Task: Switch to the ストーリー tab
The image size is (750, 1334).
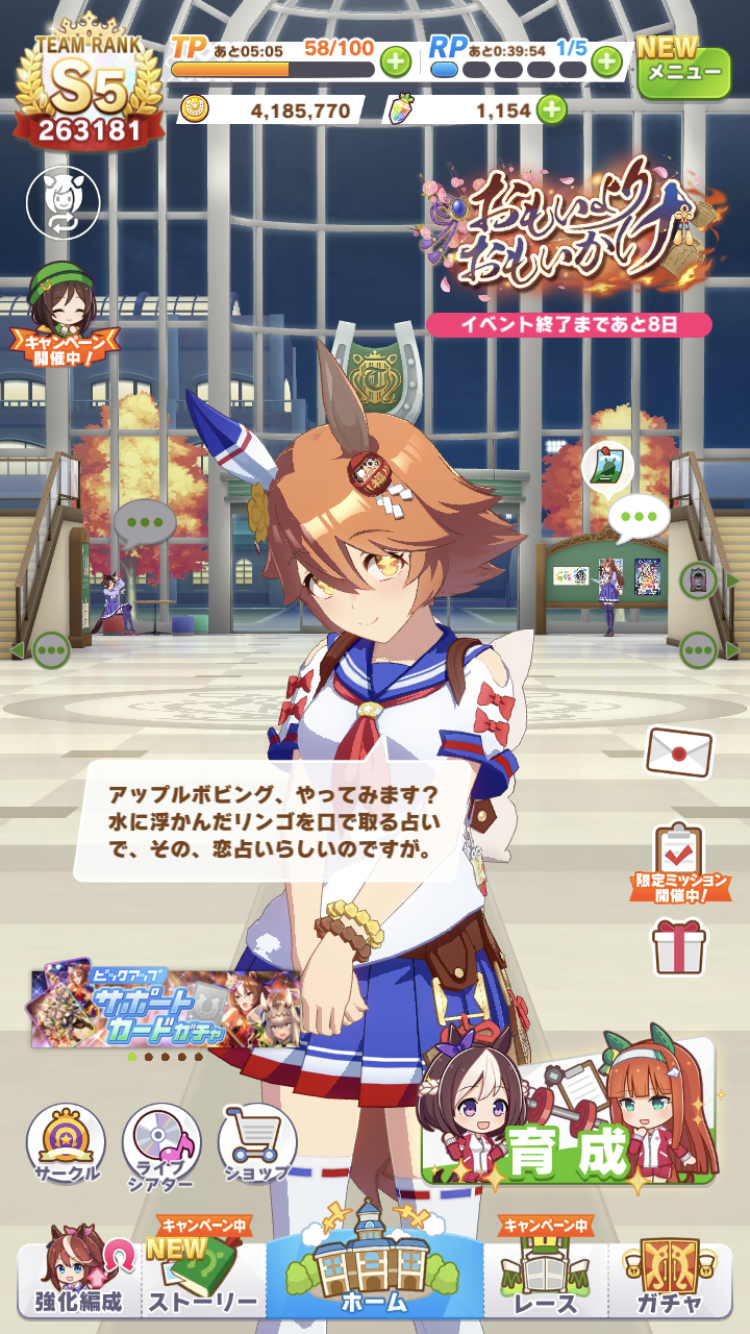Action: click(204, 1280)
